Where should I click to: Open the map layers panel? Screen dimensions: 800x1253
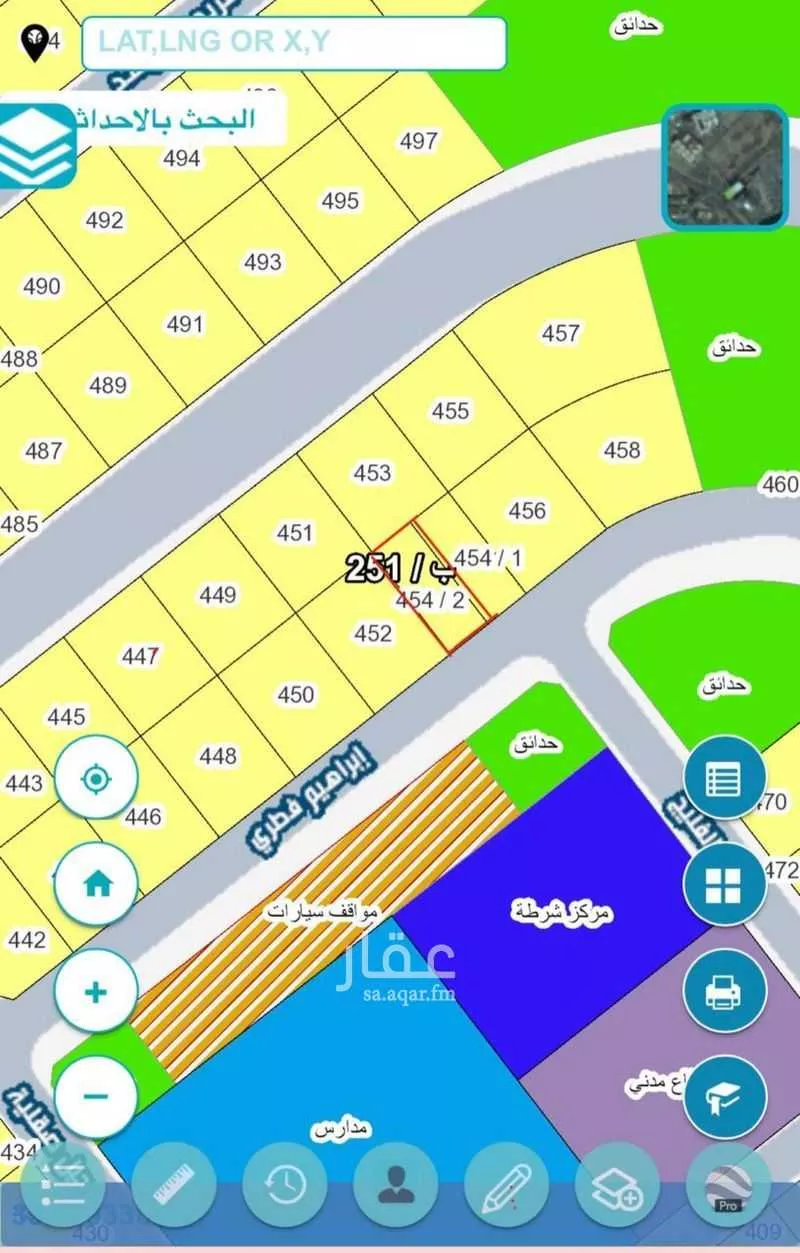(36, 146)
